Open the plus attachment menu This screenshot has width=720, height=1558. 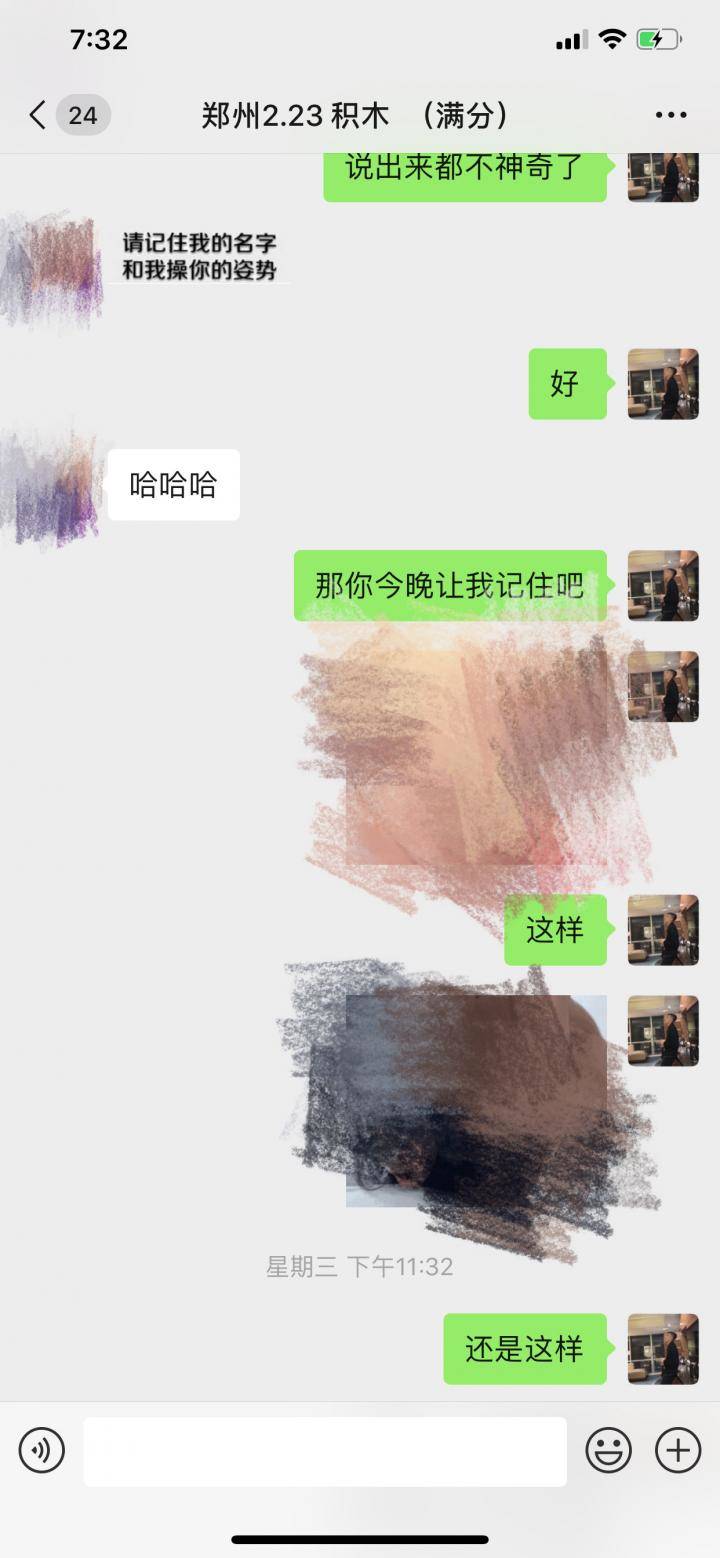point(677,1450)
